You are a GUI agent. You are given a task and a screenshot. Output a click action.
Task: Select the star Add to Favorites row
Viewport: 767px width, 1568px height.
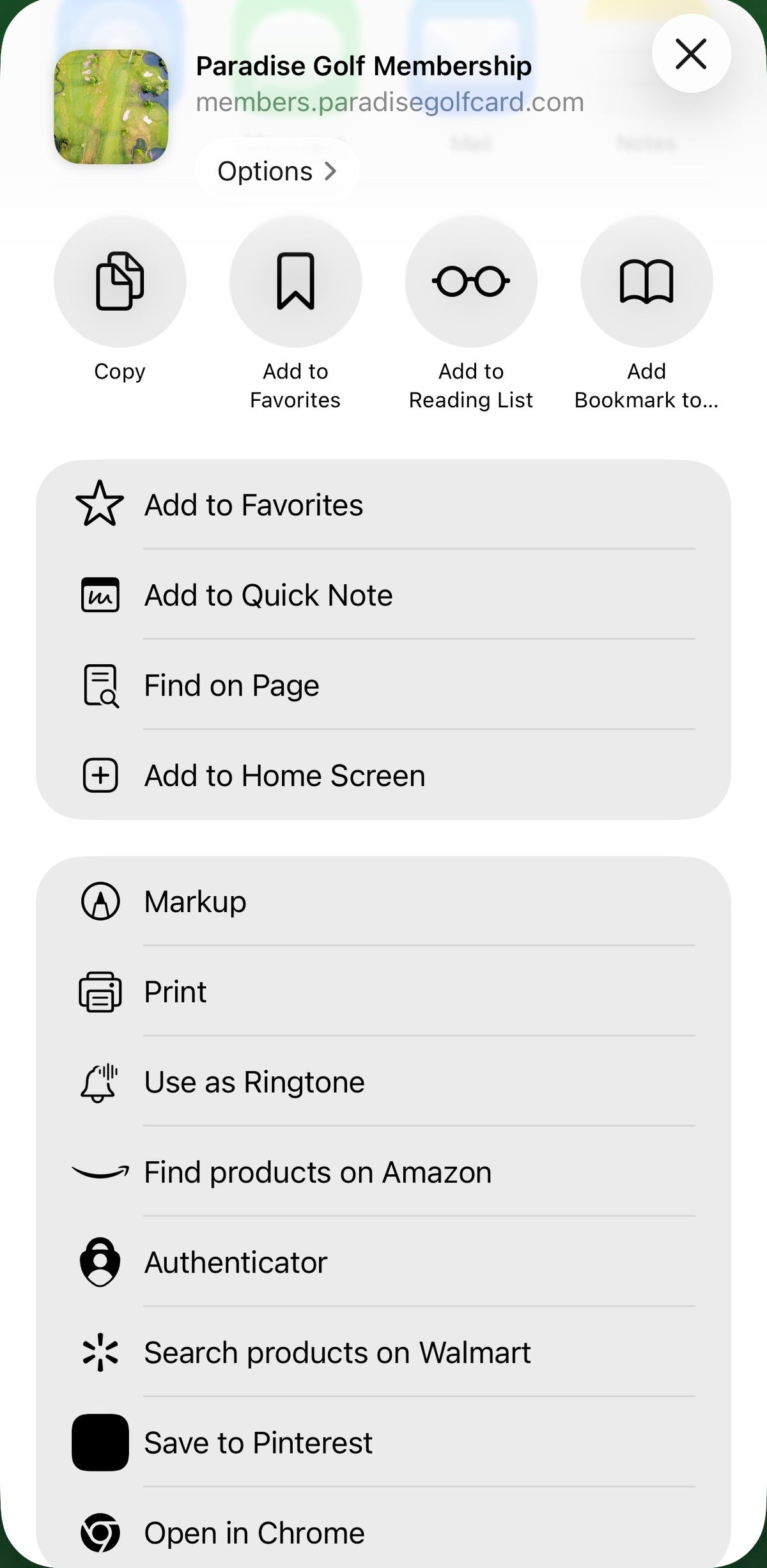(x=383, y=505)
